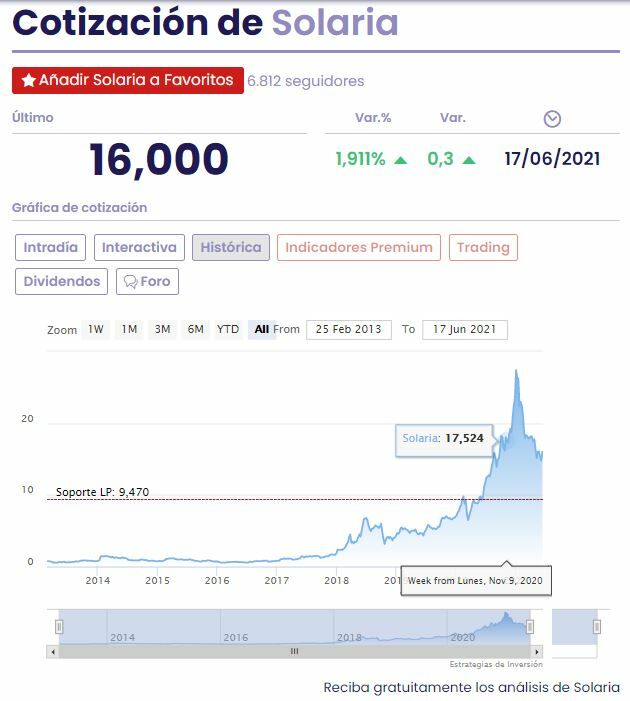Set chart zoom to 6M
630x701 pixels.
point(195,329)
